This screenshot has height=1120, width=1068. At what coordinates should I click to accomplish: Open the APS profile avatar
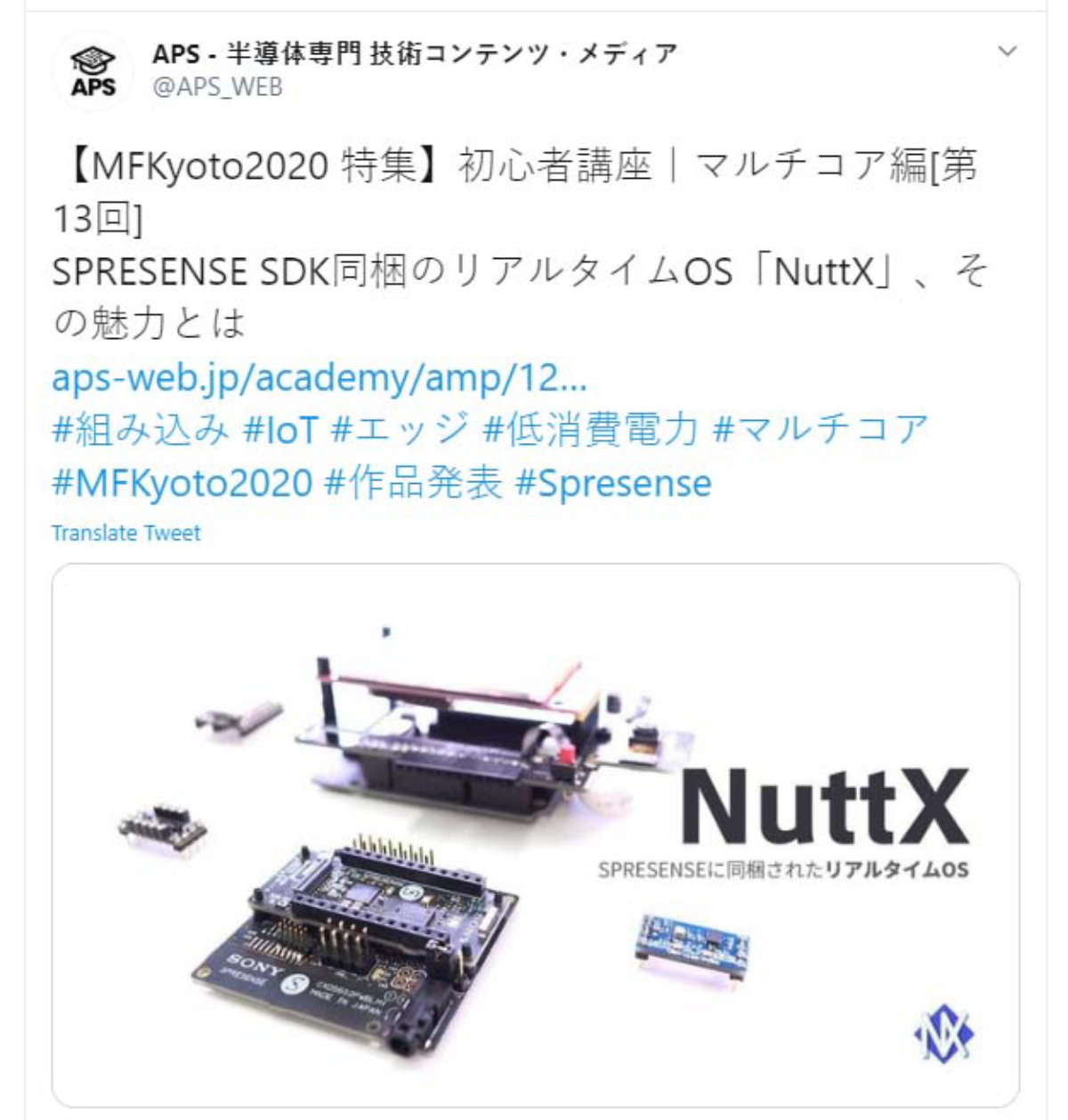[x=93, y=71]
